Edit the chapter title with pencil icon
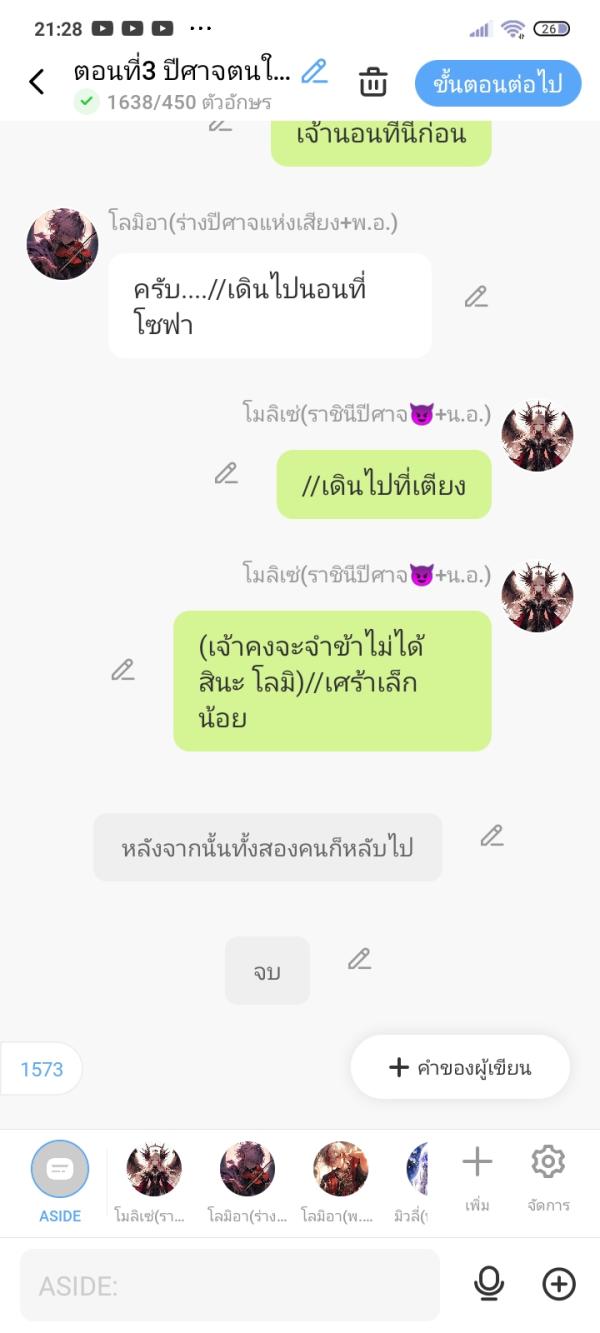600x1333 pixels. coord(315,72)
